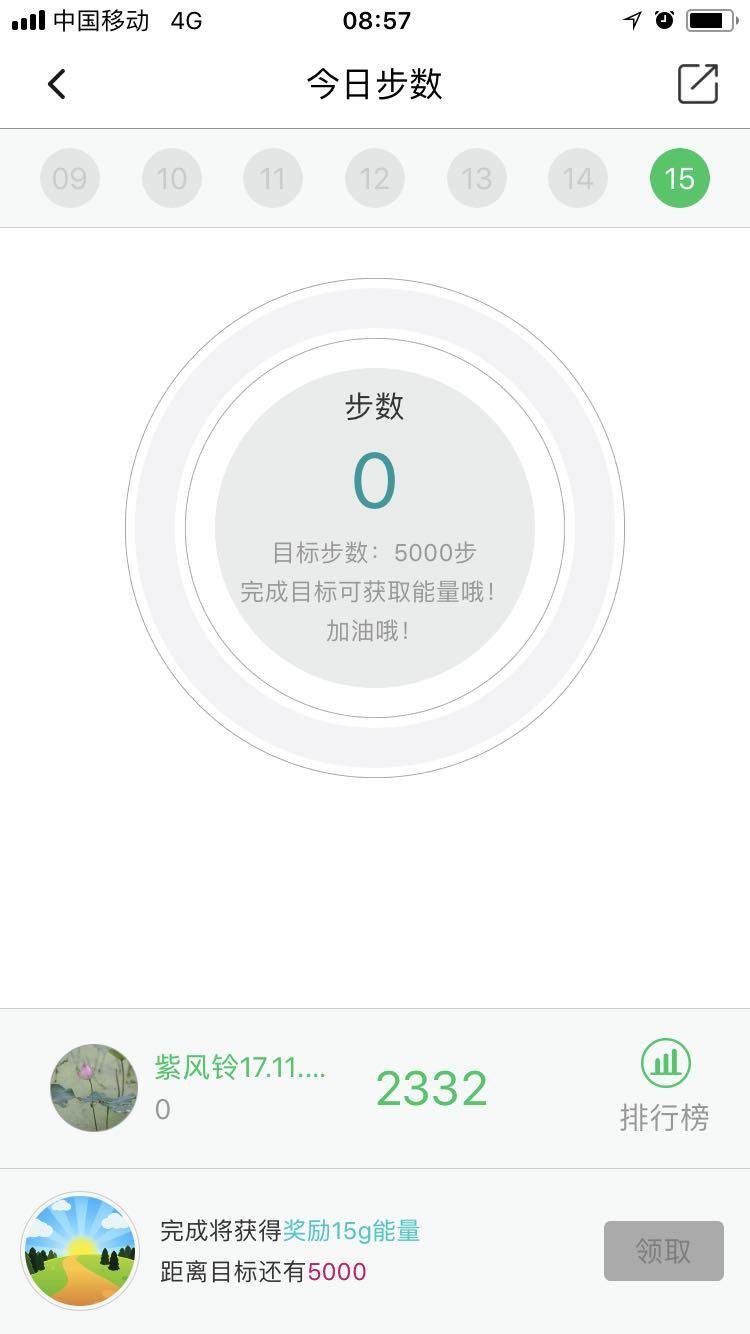Select date 10 in the date strip

[171, 178]
